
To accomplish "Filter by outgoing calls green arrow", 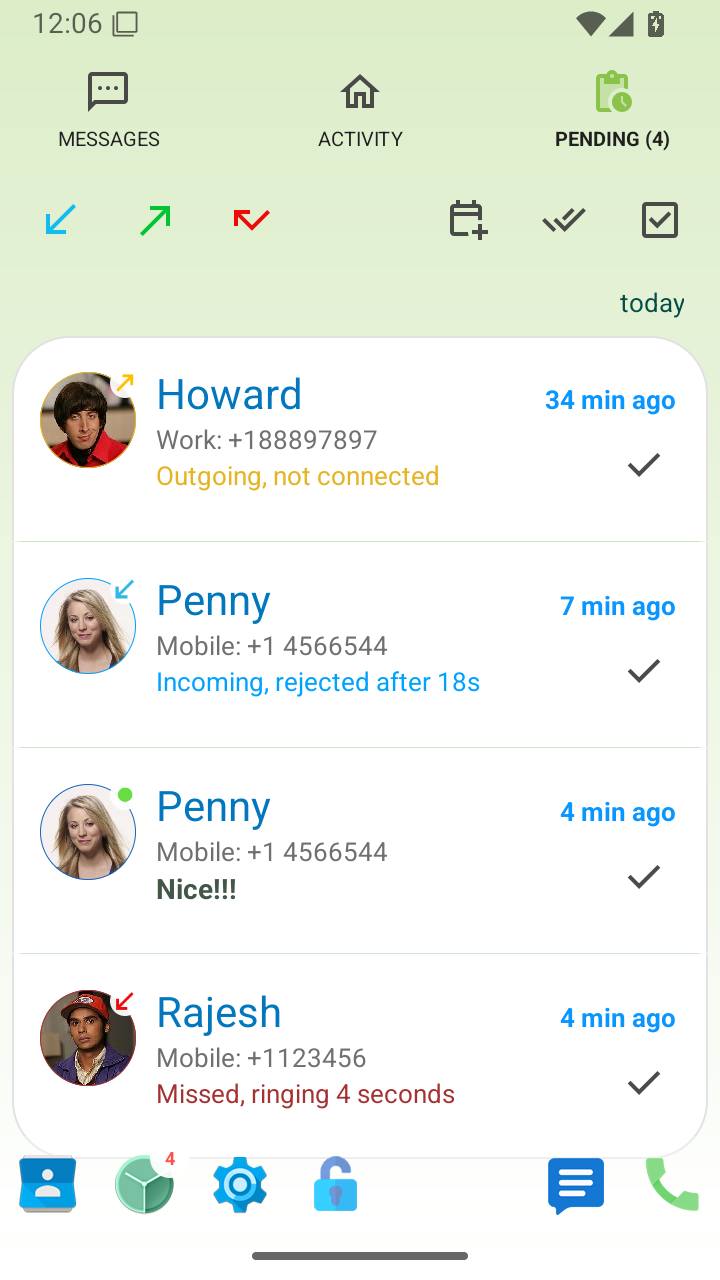I will [x=155, y=219].
